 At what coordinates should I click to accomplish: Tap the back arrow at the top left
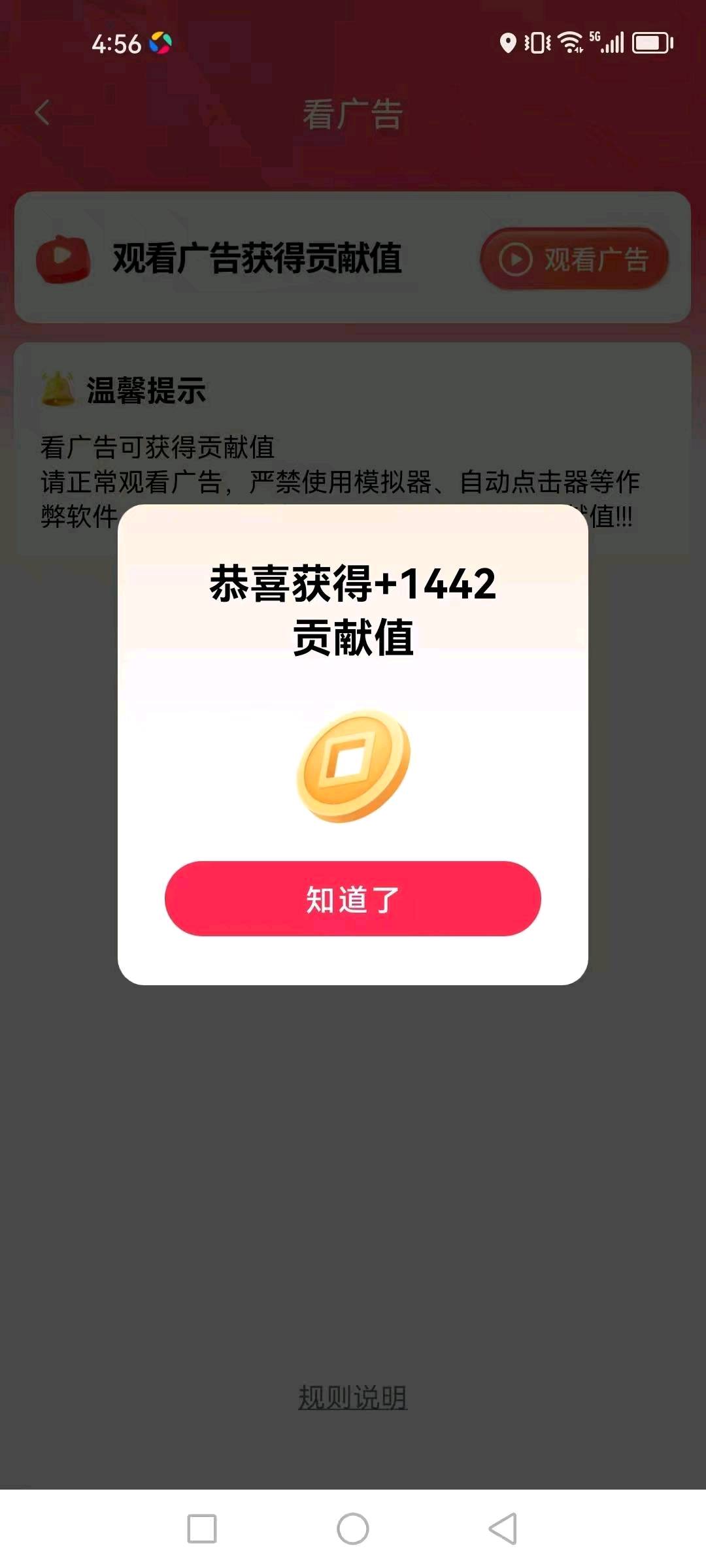pyautogui.click(x=42, y=112)
